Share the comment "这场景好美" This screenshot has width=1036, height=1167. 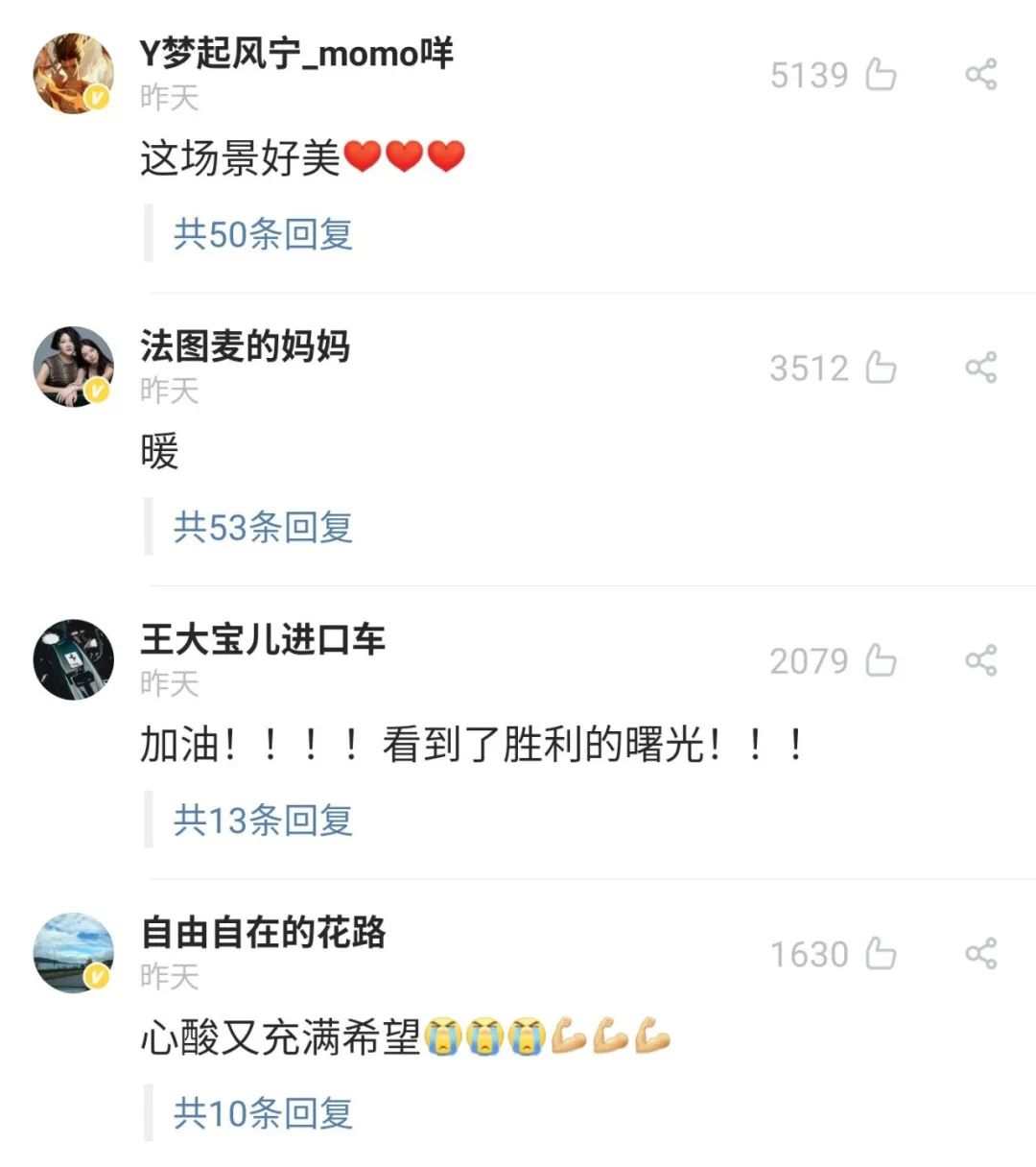point(980,75)
